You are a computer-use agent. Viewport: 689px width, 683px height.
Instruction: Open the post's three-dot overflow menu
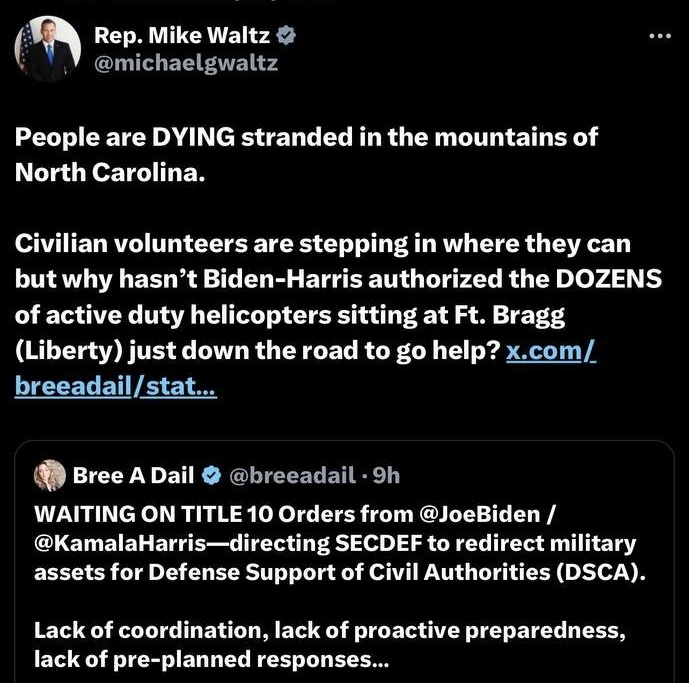(660, 36)
